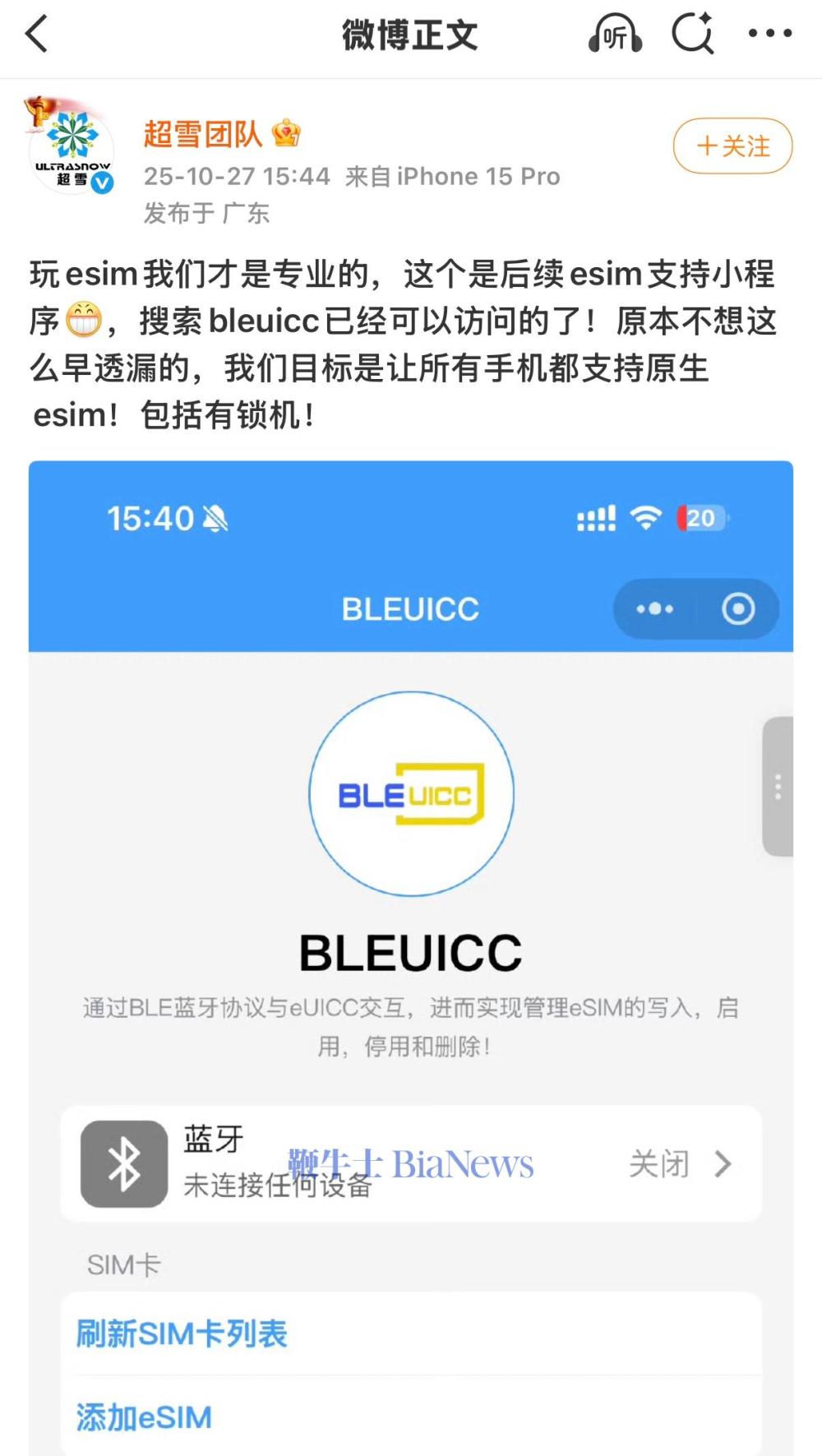This screenshot has height=1456, width=822.
Task: Tap the 超雪团队 username link
Action: [203, 134]
